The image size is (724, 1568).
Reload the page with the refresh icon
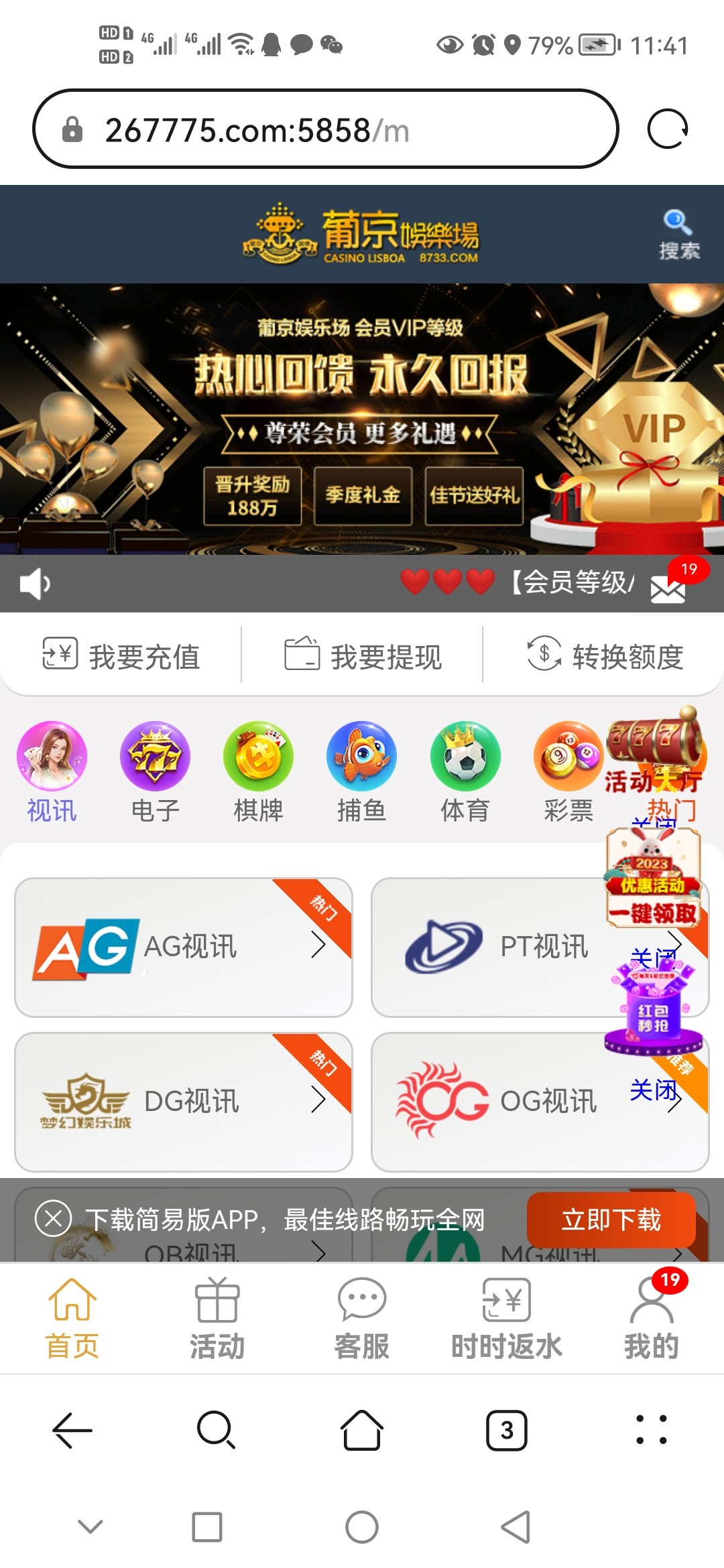[667, 129]
